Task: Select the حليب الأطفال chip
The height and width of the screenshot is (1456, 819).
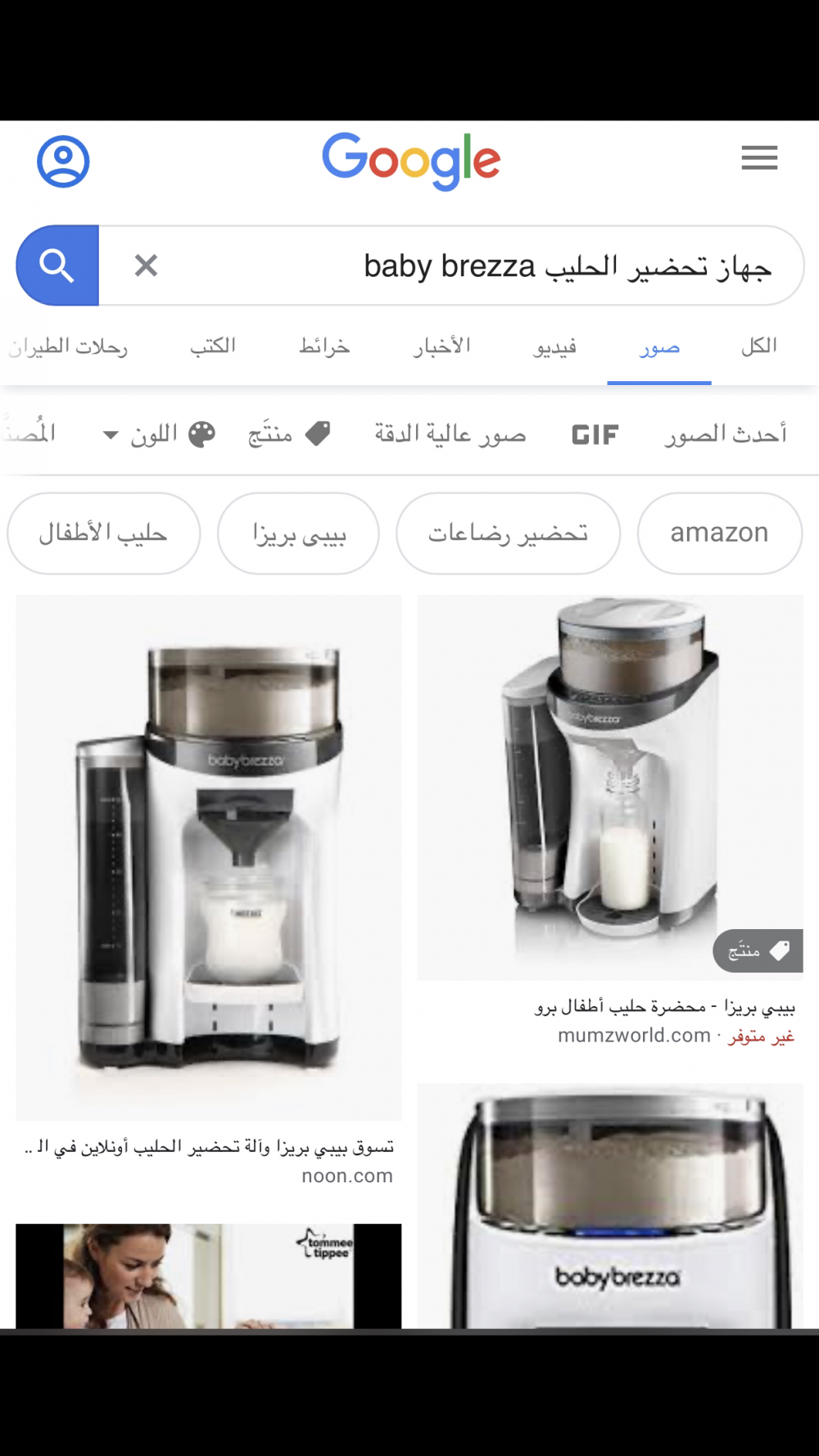Action: coord(103,533)
